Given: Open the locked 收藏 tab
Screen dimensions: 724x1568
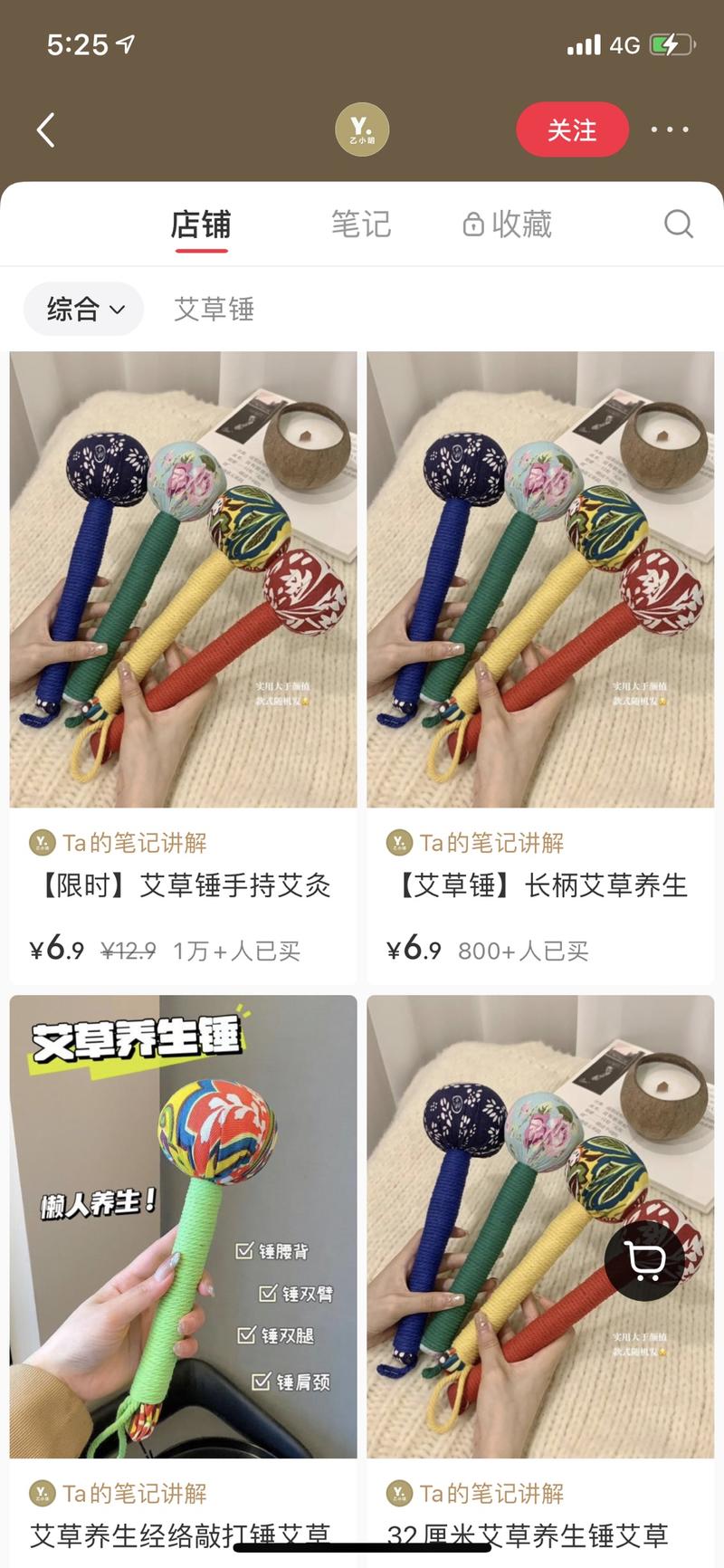Looking at the screenshot, I should click(507, 225).
